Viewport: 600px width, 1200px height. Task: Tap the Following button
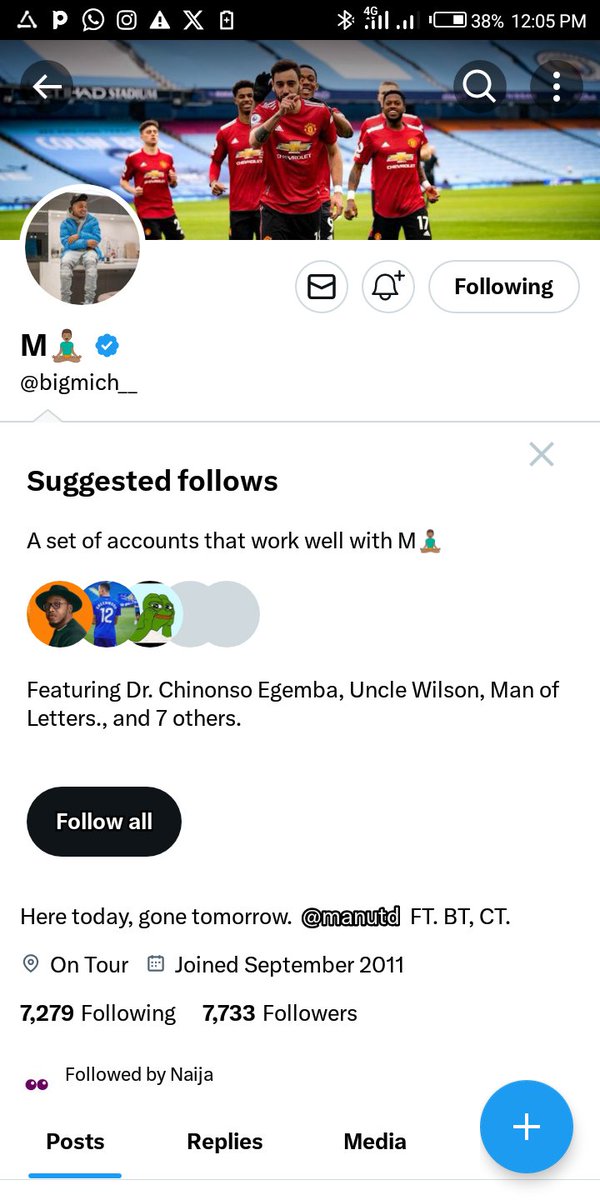tap(504, 287)
